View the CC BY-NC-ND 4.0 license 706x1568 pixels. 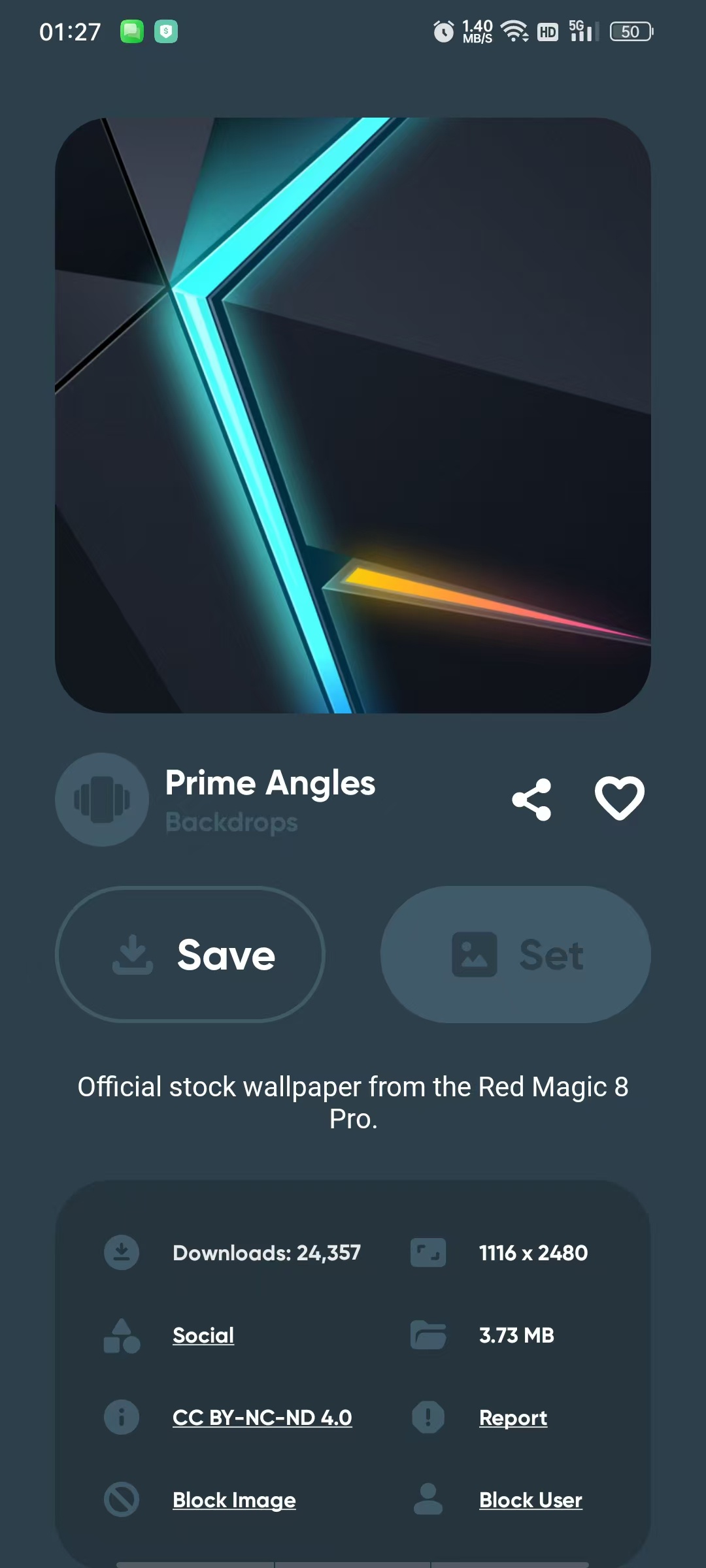coord(262,1418)
